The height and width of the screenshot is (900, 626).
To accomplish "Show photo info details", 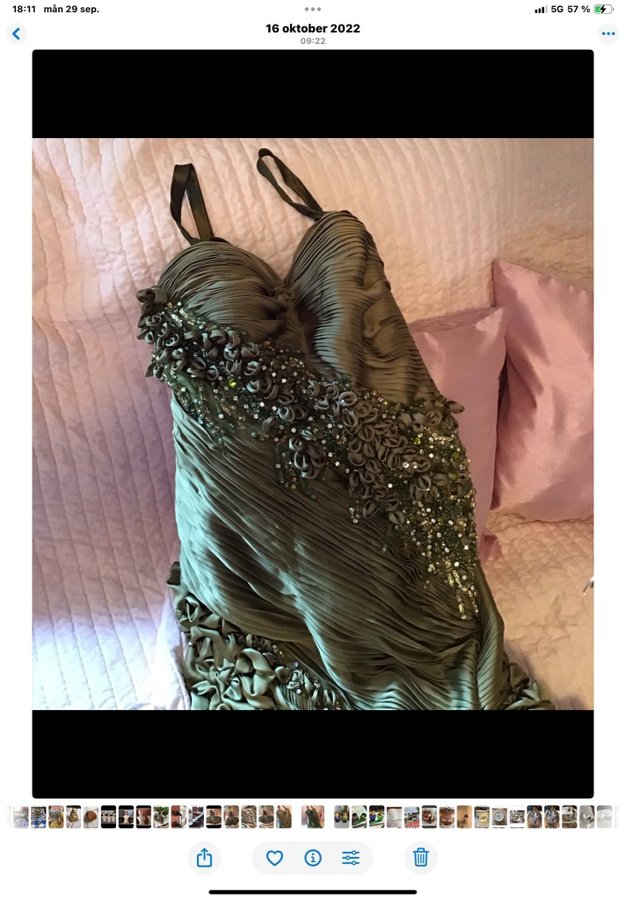I will (313, 858).
